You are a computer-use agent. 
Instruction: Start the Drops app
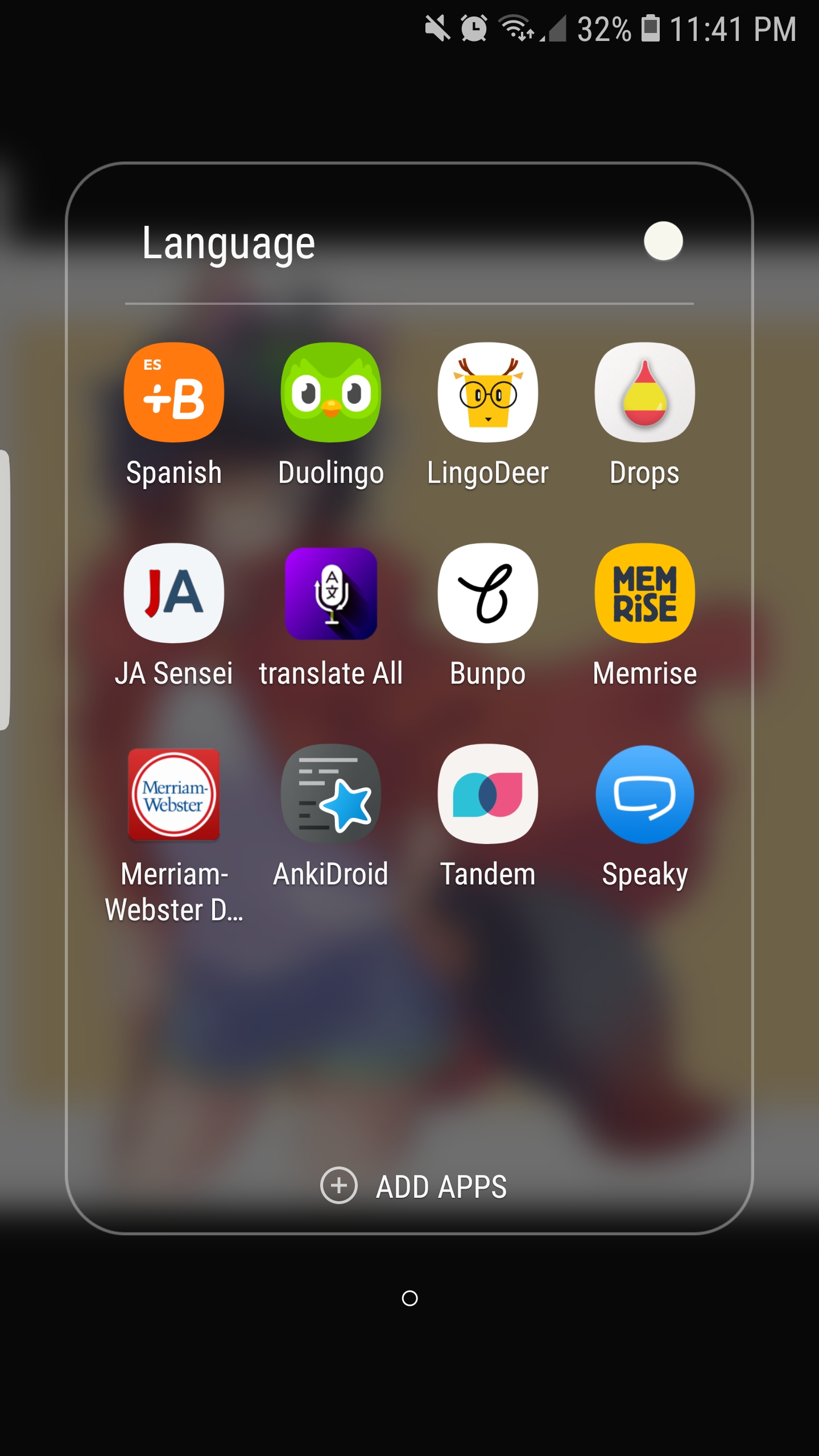[644, 392]
